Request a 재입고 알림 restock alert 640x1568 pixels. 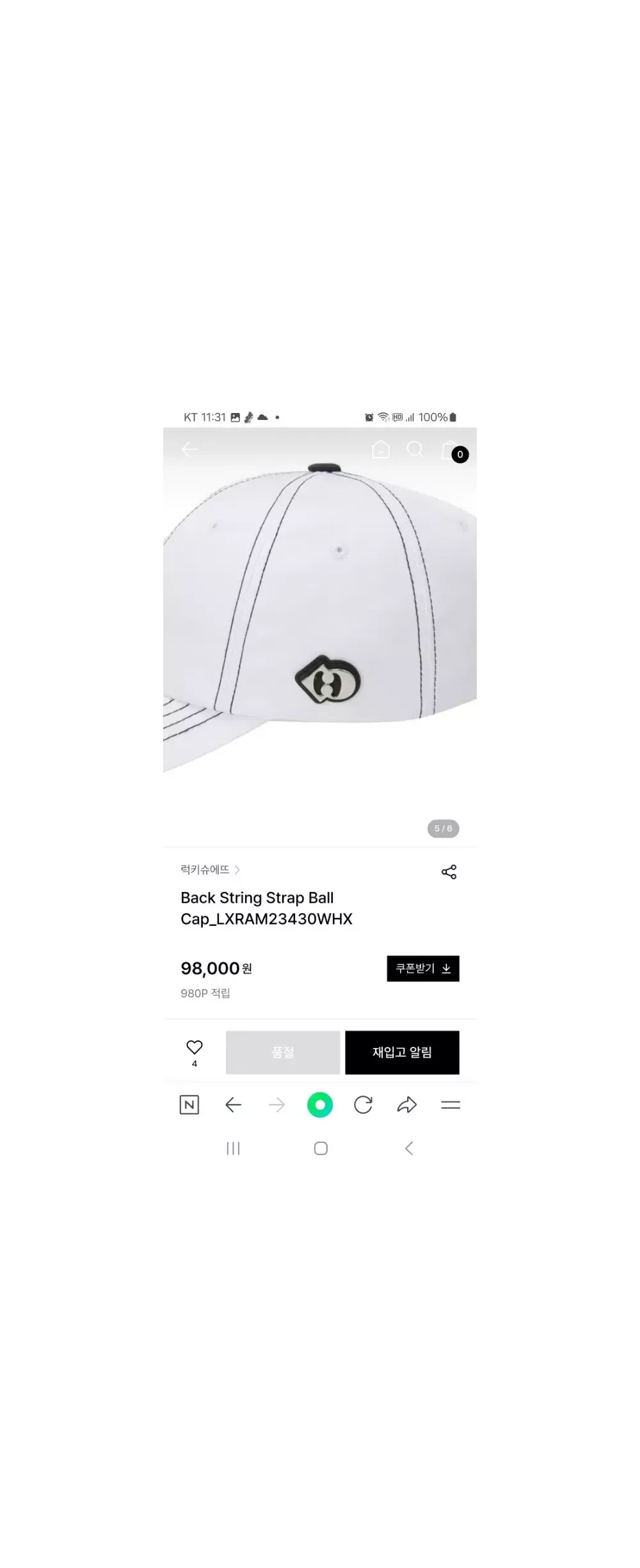click(402, 1053)
